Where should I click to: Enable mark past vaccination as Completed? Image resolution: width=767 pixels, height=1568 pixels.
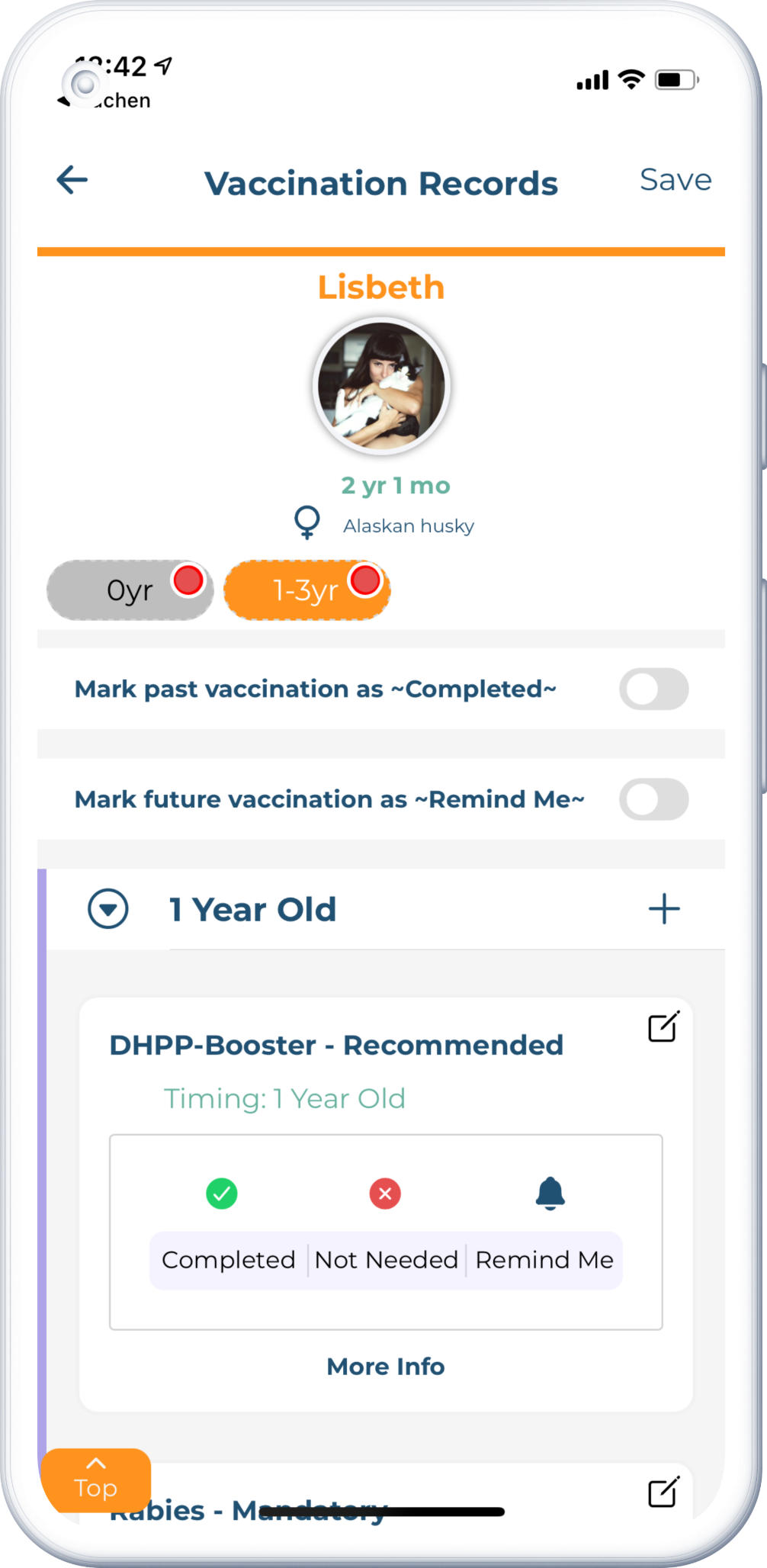(653, 689)
